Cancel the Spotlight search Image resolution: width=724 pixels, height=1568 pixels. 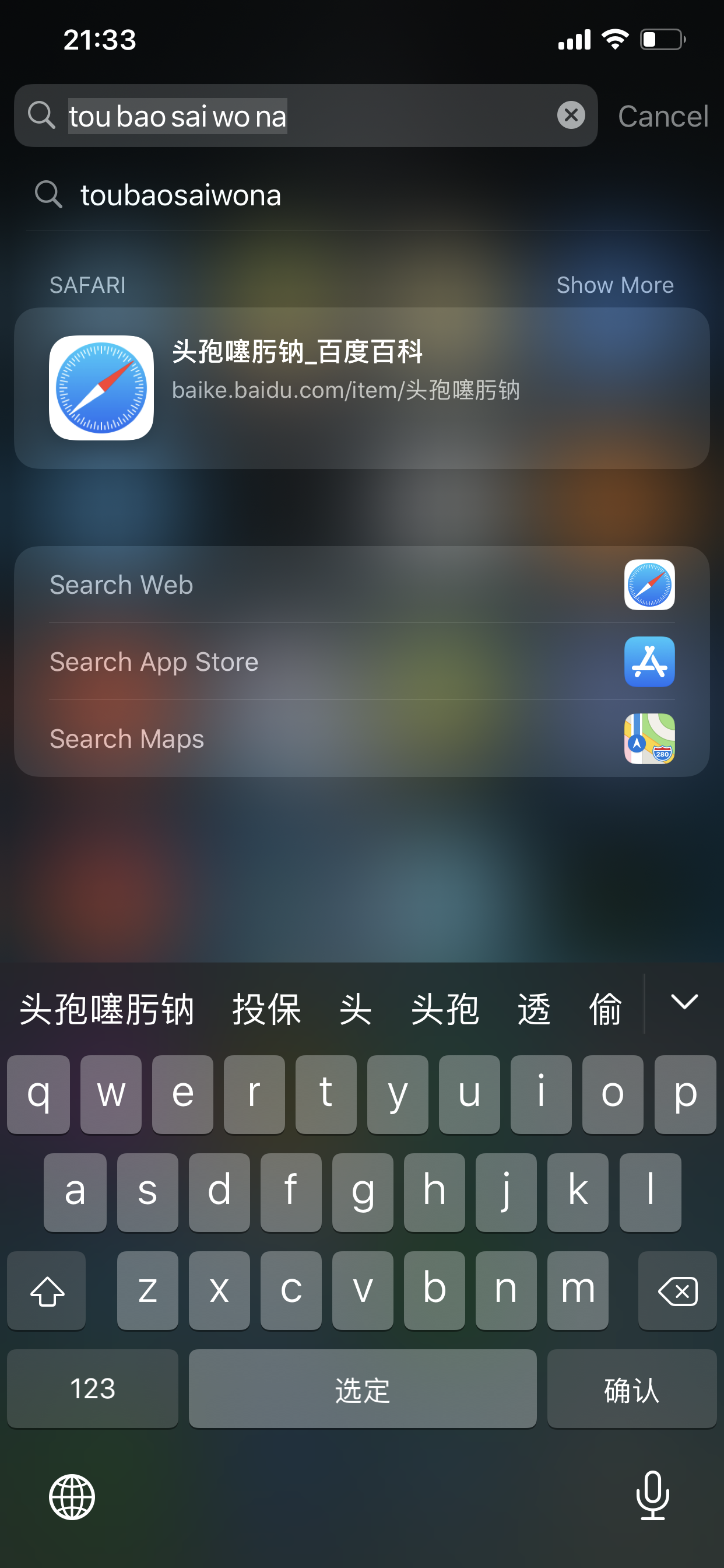pyautogui.click(x=663, y=116)
